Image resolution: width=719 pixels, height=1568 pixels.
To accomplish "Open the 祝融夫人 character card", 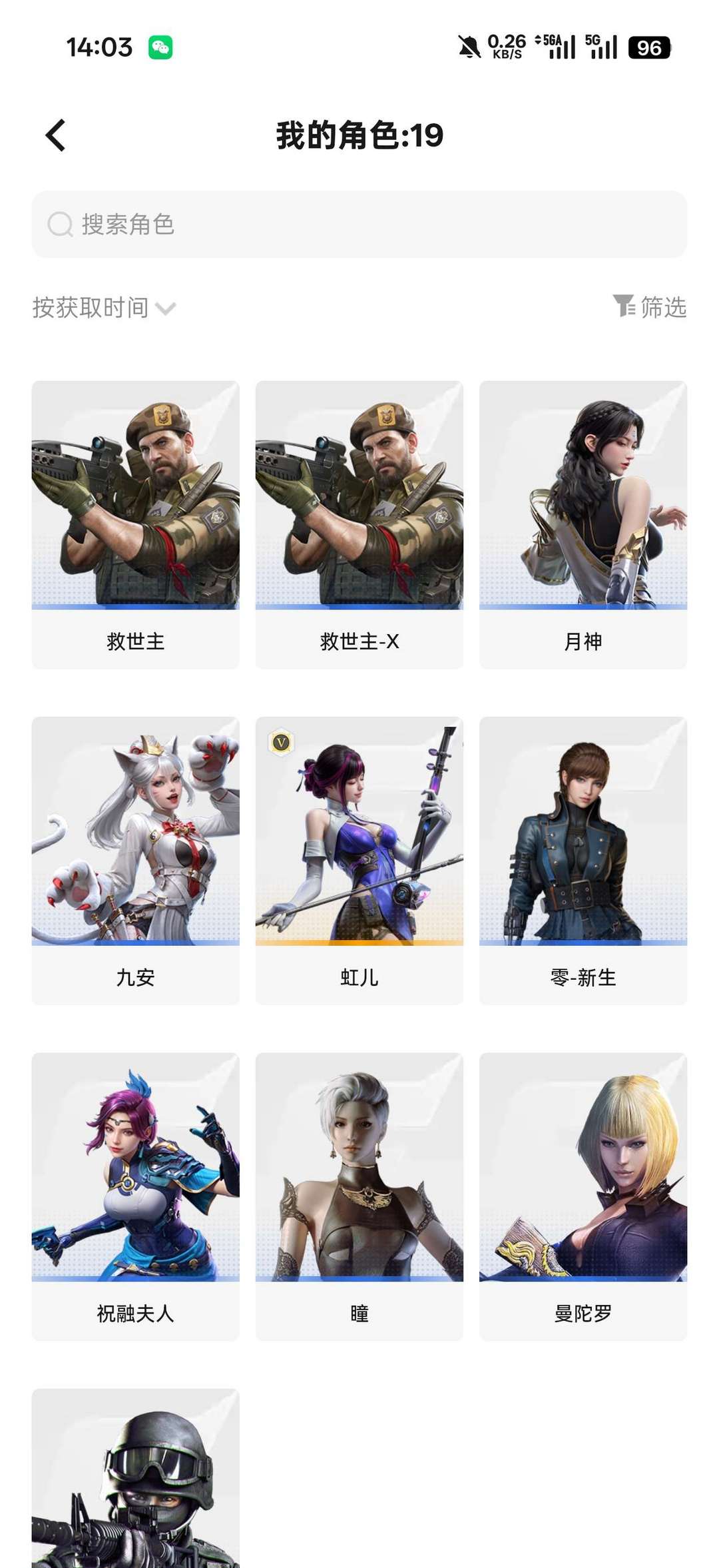I will [x=135, y=1196].
